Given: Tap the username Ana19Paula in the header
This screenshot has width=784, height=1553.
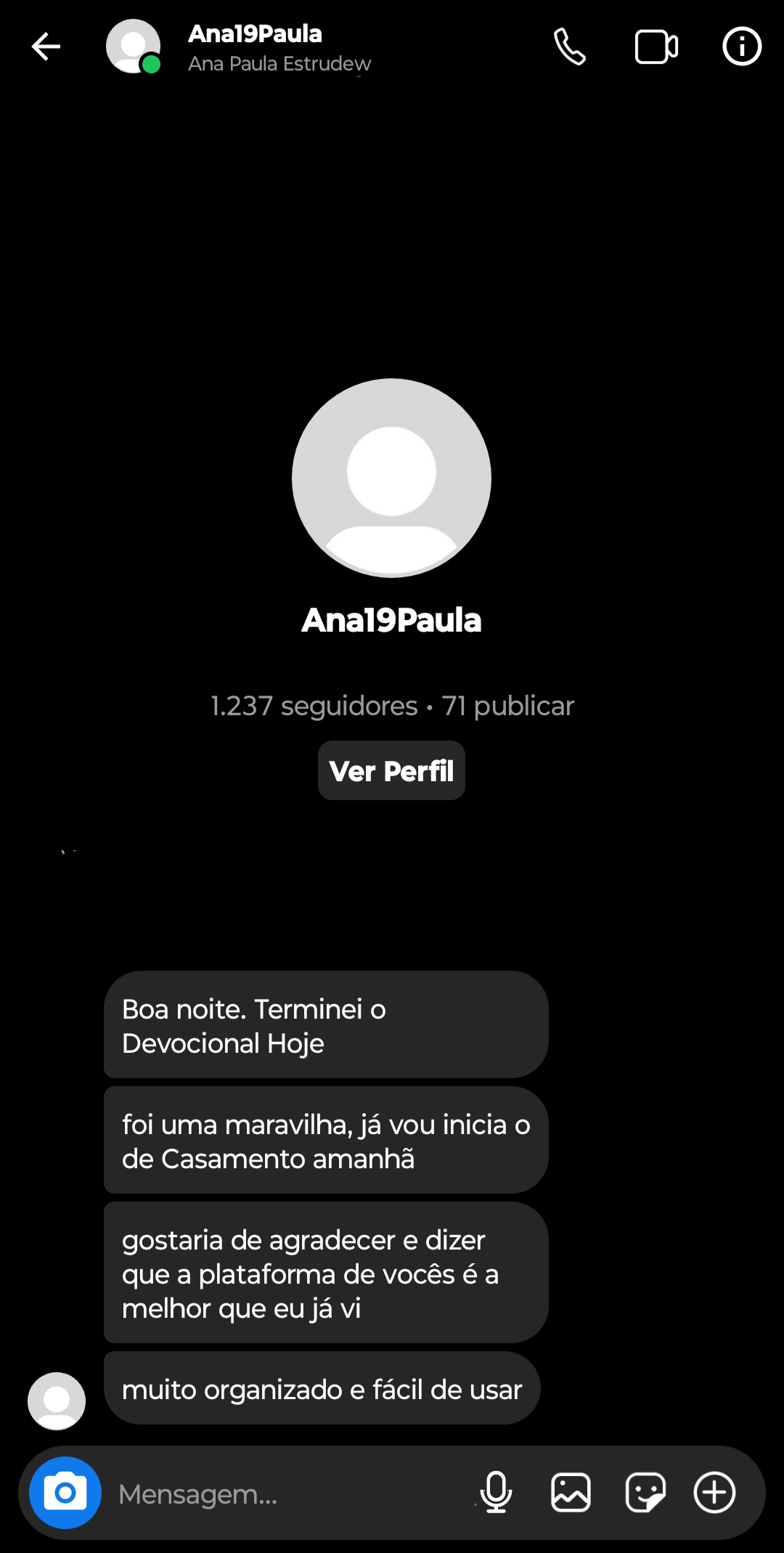Looking at the screenshot, I should (x=256, y=33).
